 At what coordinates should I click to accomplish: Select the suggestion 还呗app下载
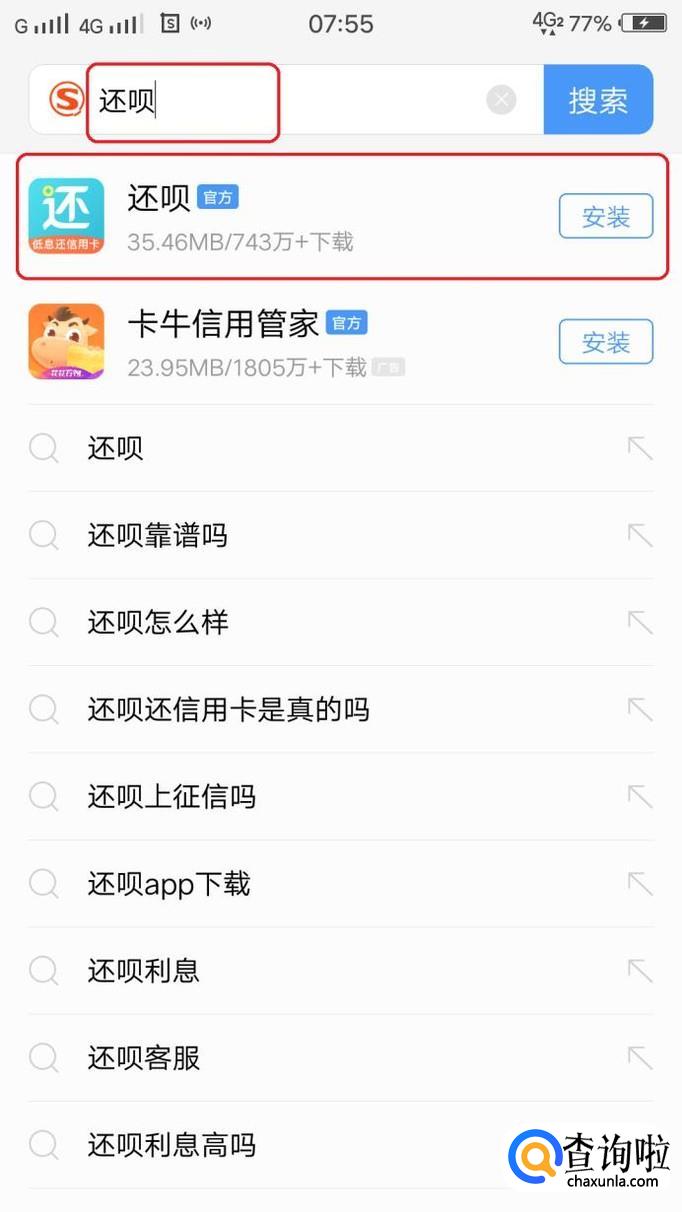(169, 884)
